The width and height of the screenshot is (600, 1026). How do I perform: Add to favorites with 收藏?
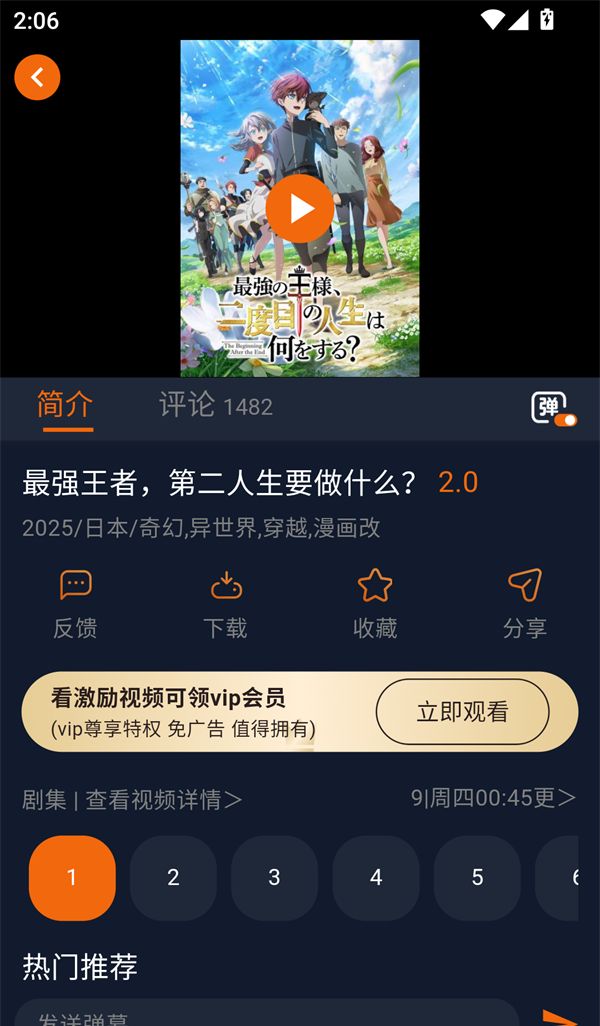point(375,604)
